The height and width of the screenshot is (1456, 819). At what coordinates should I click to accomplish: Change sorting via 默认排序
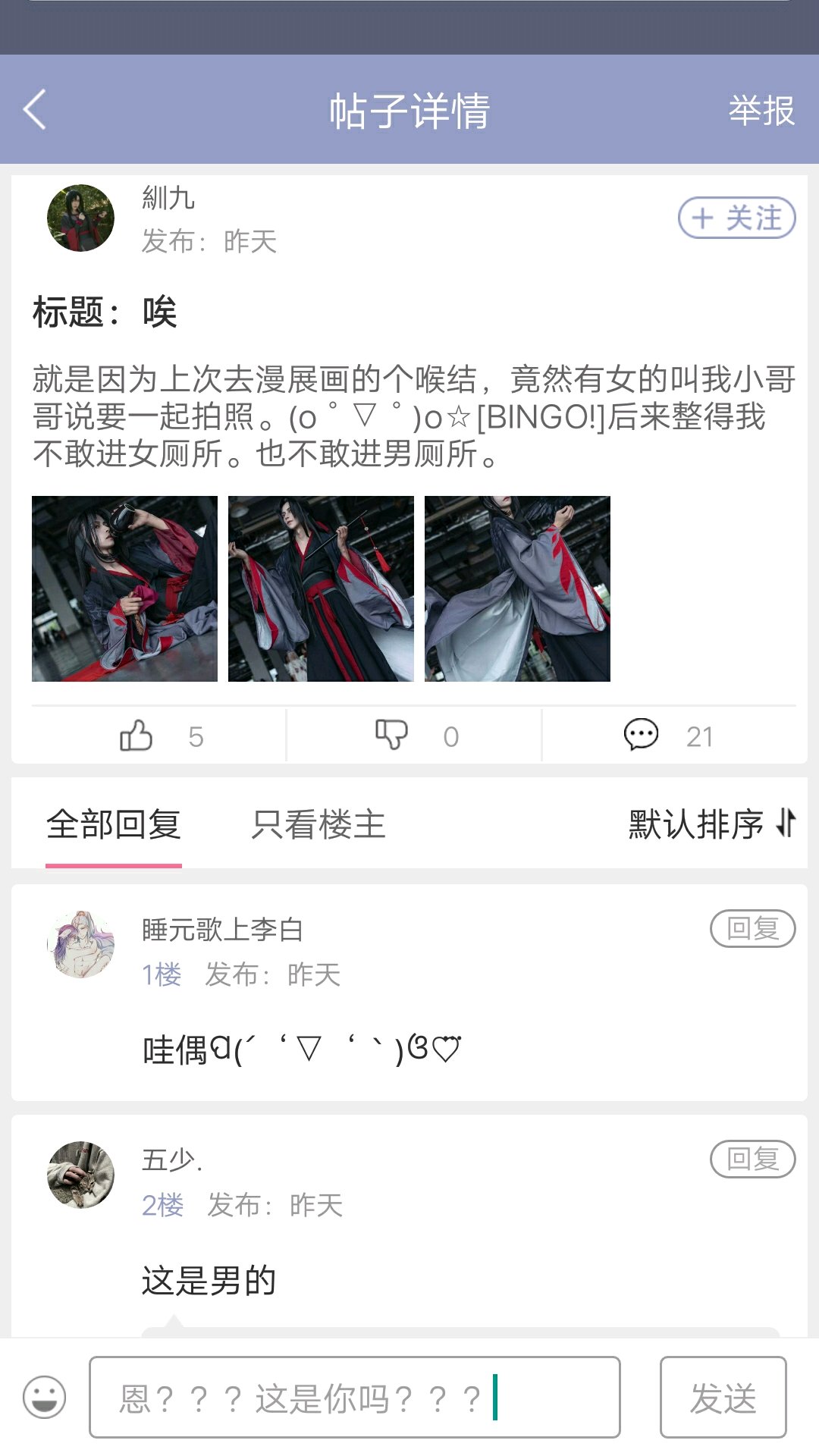pos(711,824)
